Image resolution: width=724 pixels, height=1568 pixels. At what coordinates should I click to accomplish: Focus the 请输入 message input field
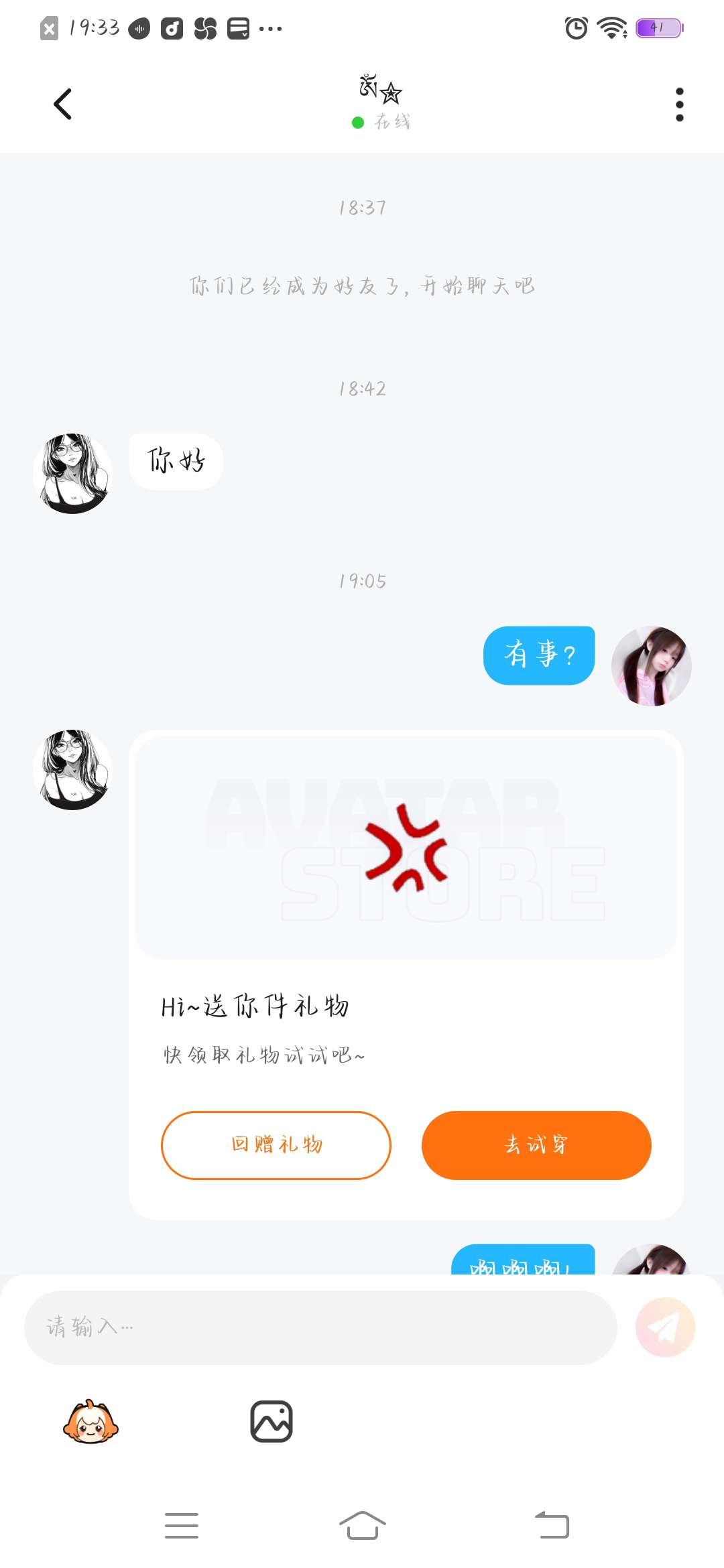click(x=320, y=1327)
